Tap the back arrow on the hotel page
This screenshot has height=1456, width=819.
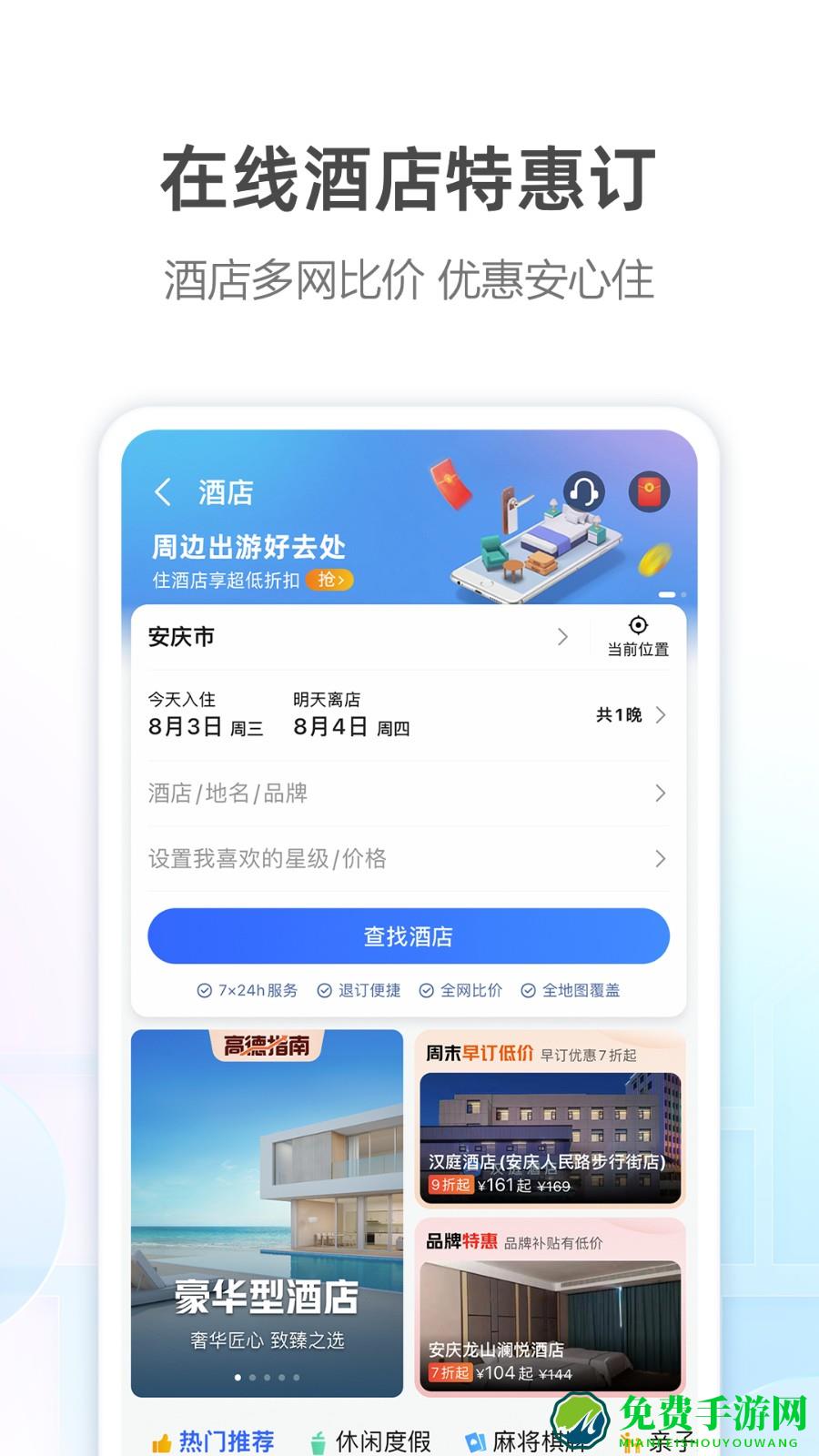click(x=164, y=491)
